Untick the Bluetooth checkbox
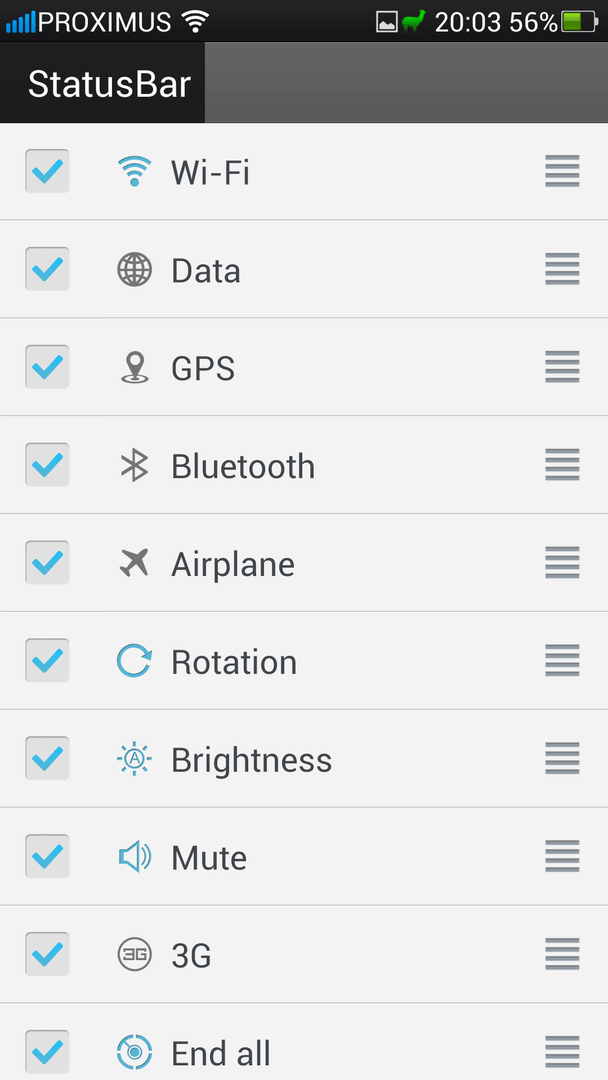The height and width of the screenshot is (1080, 608). pos(47,465)
